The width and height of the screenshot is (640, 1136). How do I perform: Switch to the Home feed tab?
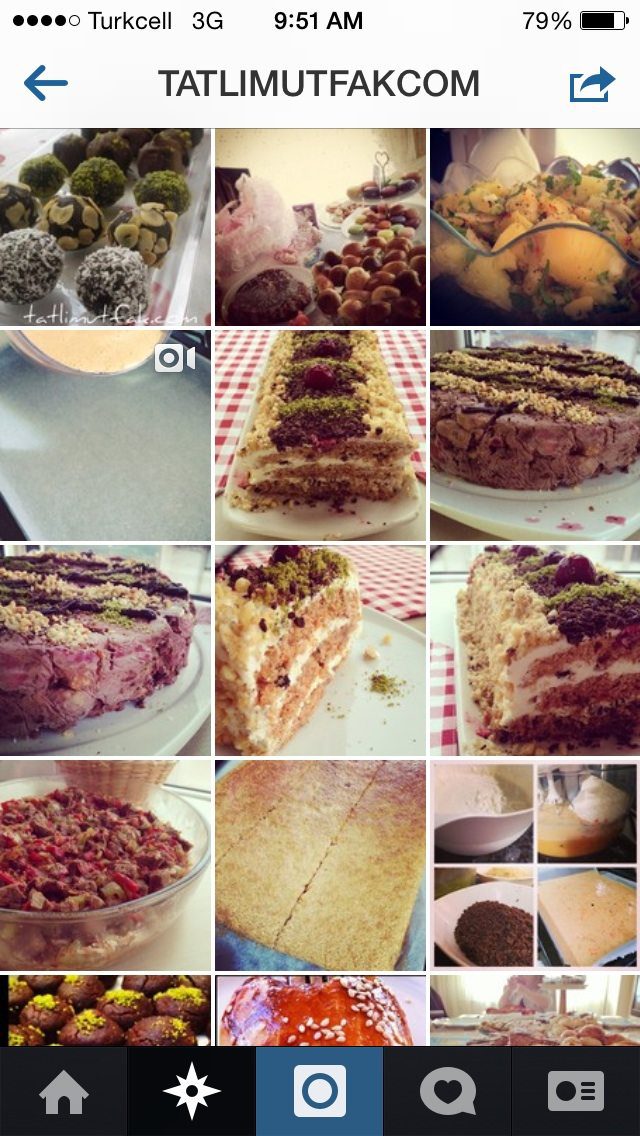point(63,1091)
